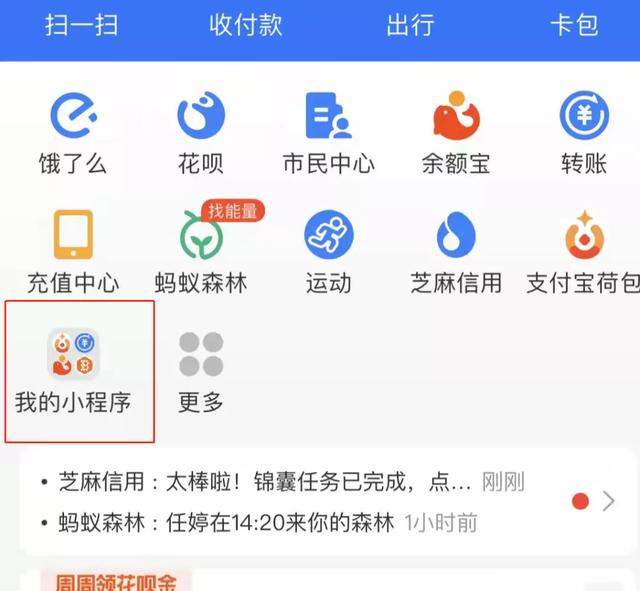
Task: Open 花呗 credit service
Action: 200,132
